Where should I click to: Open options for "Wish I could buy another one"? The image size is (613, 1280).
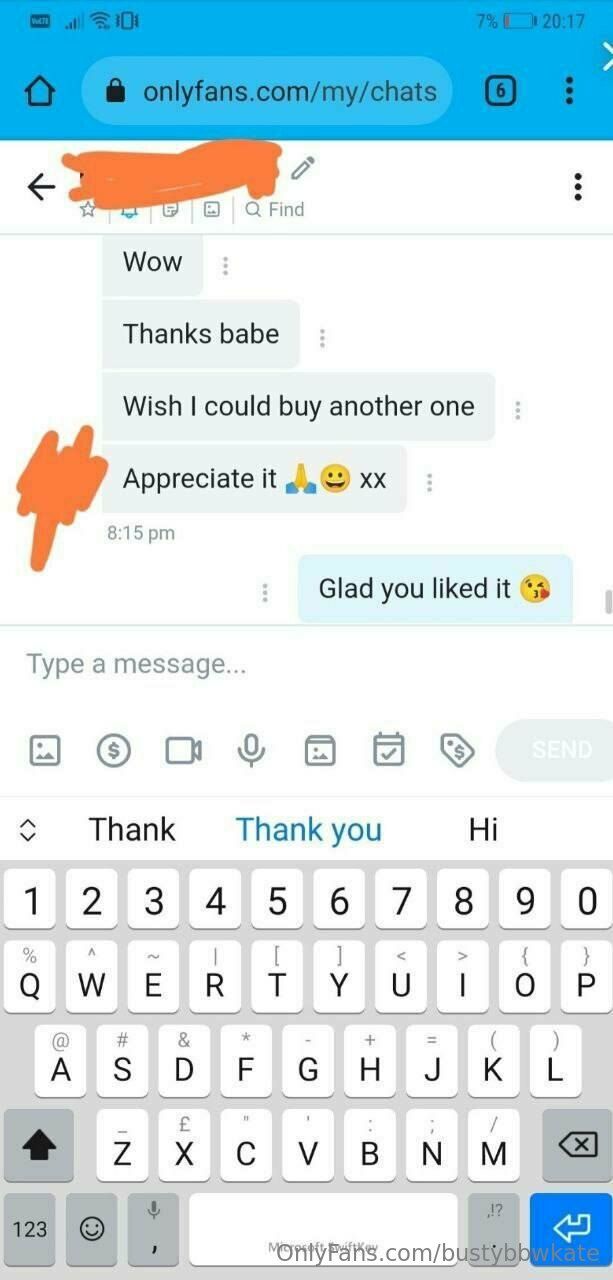(517, 410)
